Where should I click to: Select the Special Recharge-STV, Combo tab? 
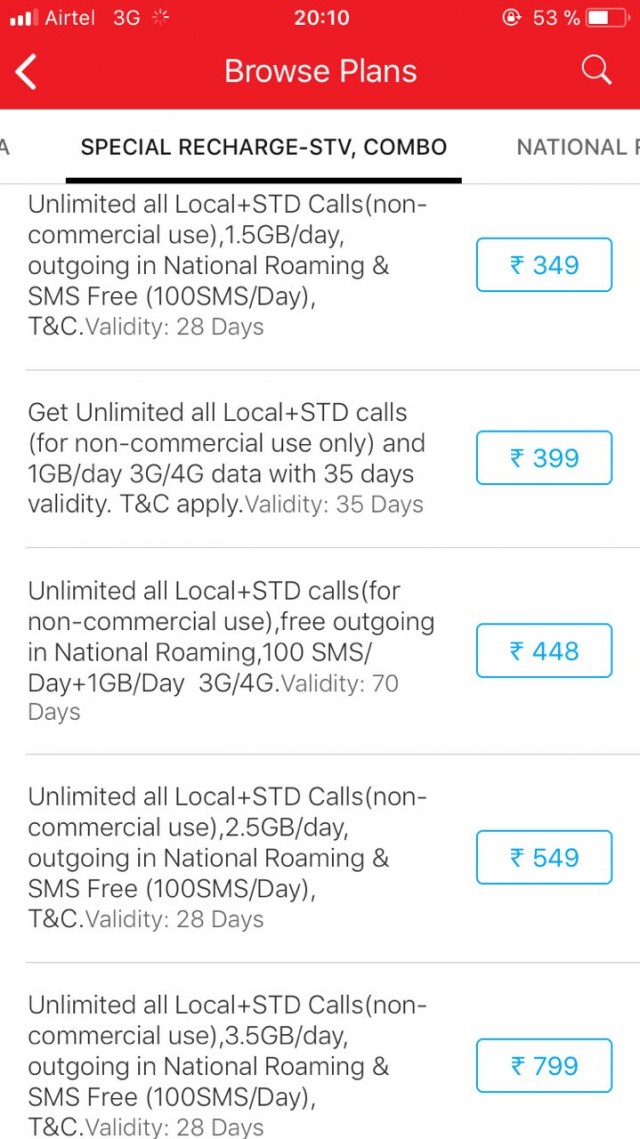click(x=263, y=147)
